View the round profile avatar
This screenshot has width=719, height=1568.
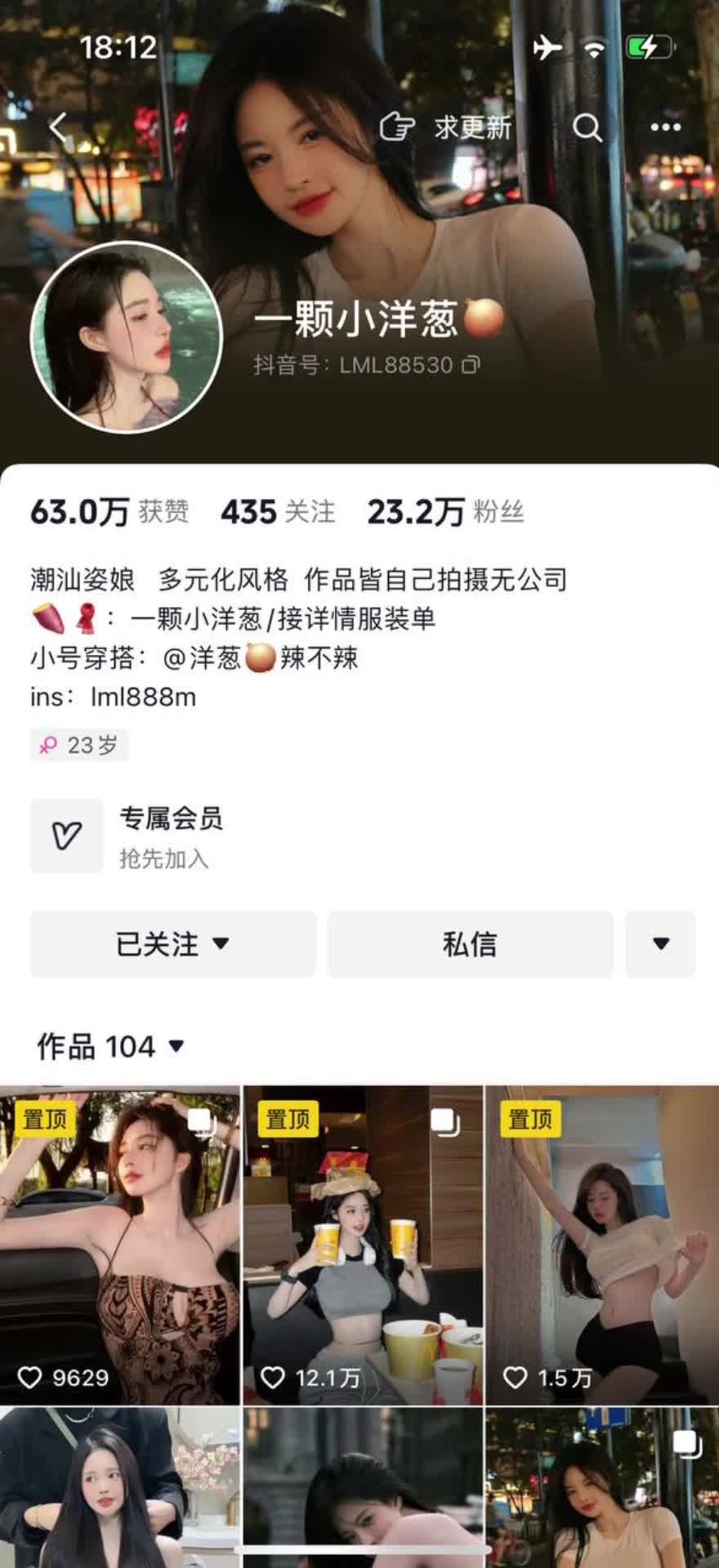click(x=127, y=336)
